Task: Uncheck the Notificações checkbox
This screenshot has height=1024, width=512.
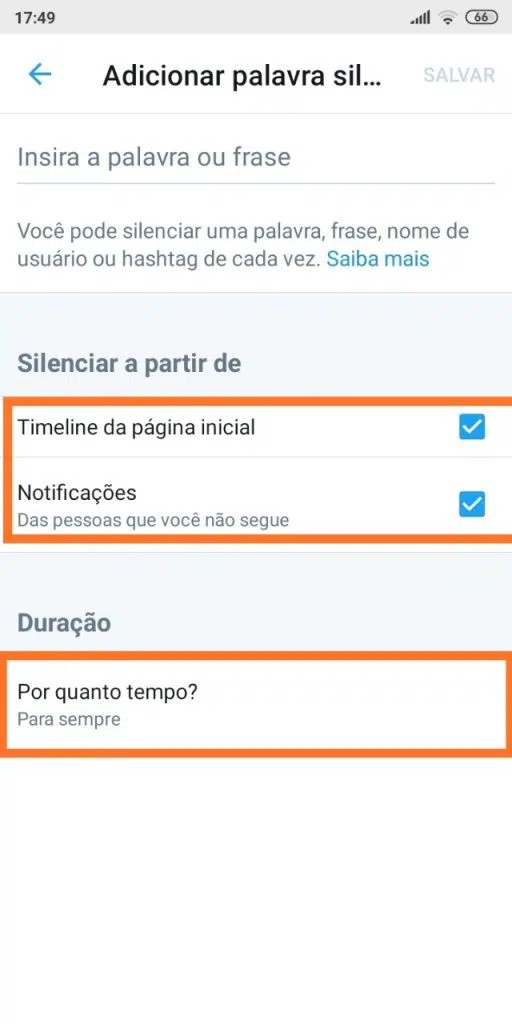Action: coord(472,505)
